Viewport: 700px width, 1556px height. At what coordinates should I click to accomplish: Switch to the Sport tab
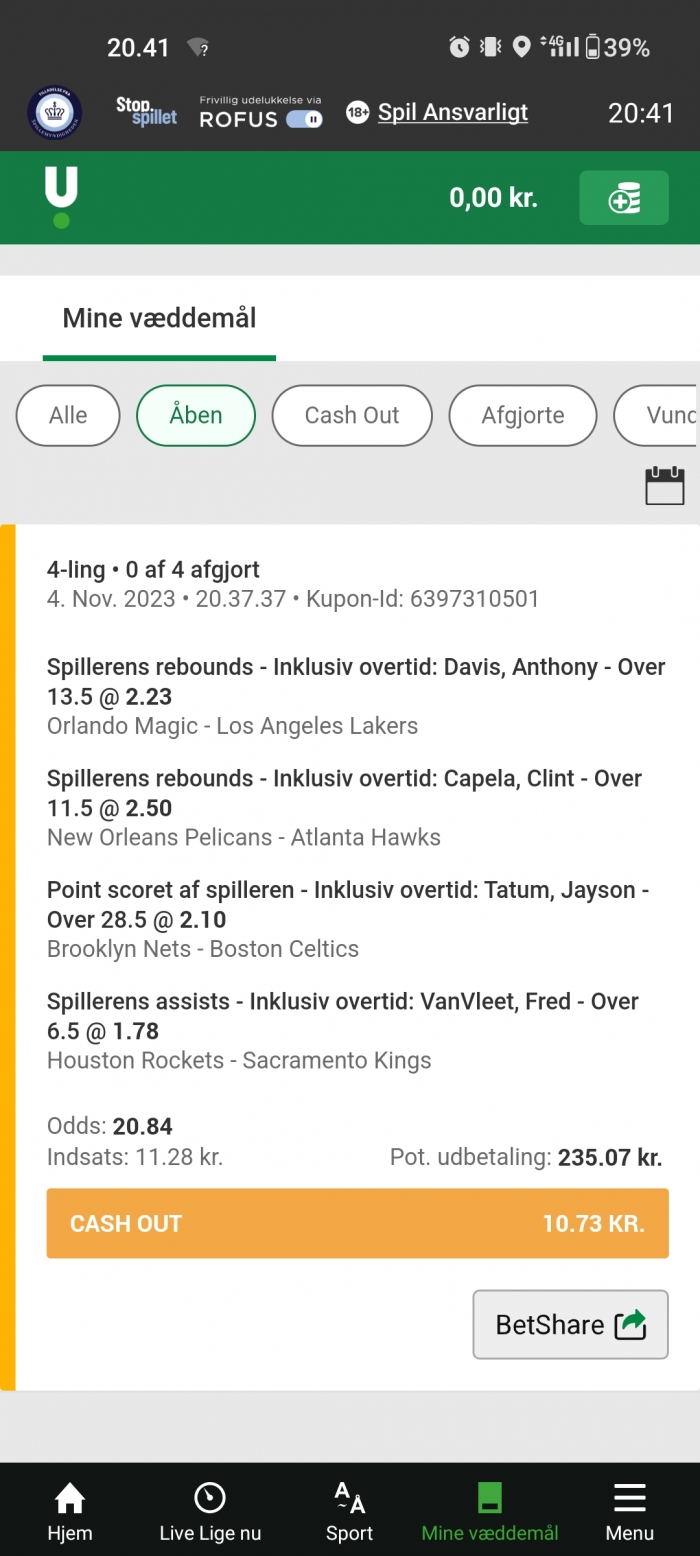349,1511
